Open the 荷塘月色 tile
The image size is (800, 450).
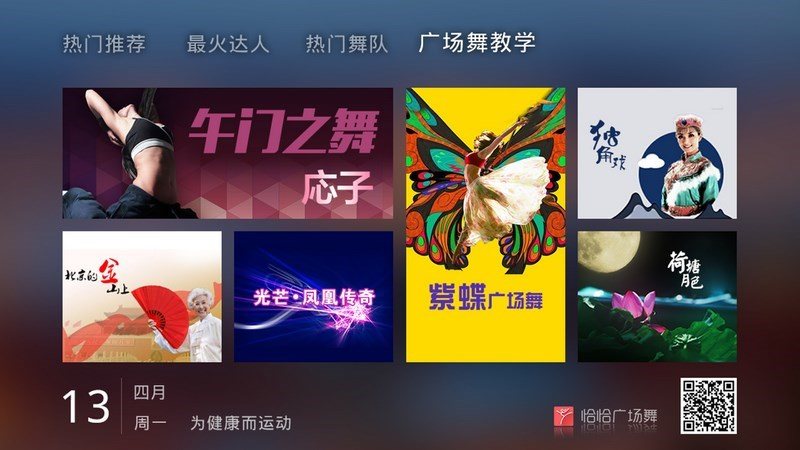click(657, 297)
